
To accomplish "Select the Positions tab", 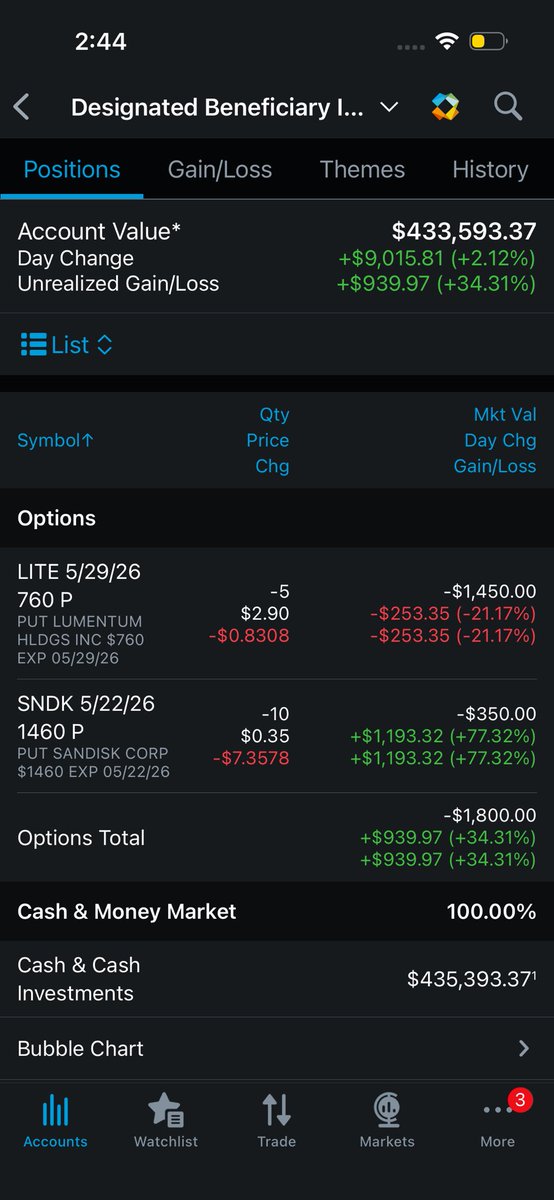I will tap(72, 169).
